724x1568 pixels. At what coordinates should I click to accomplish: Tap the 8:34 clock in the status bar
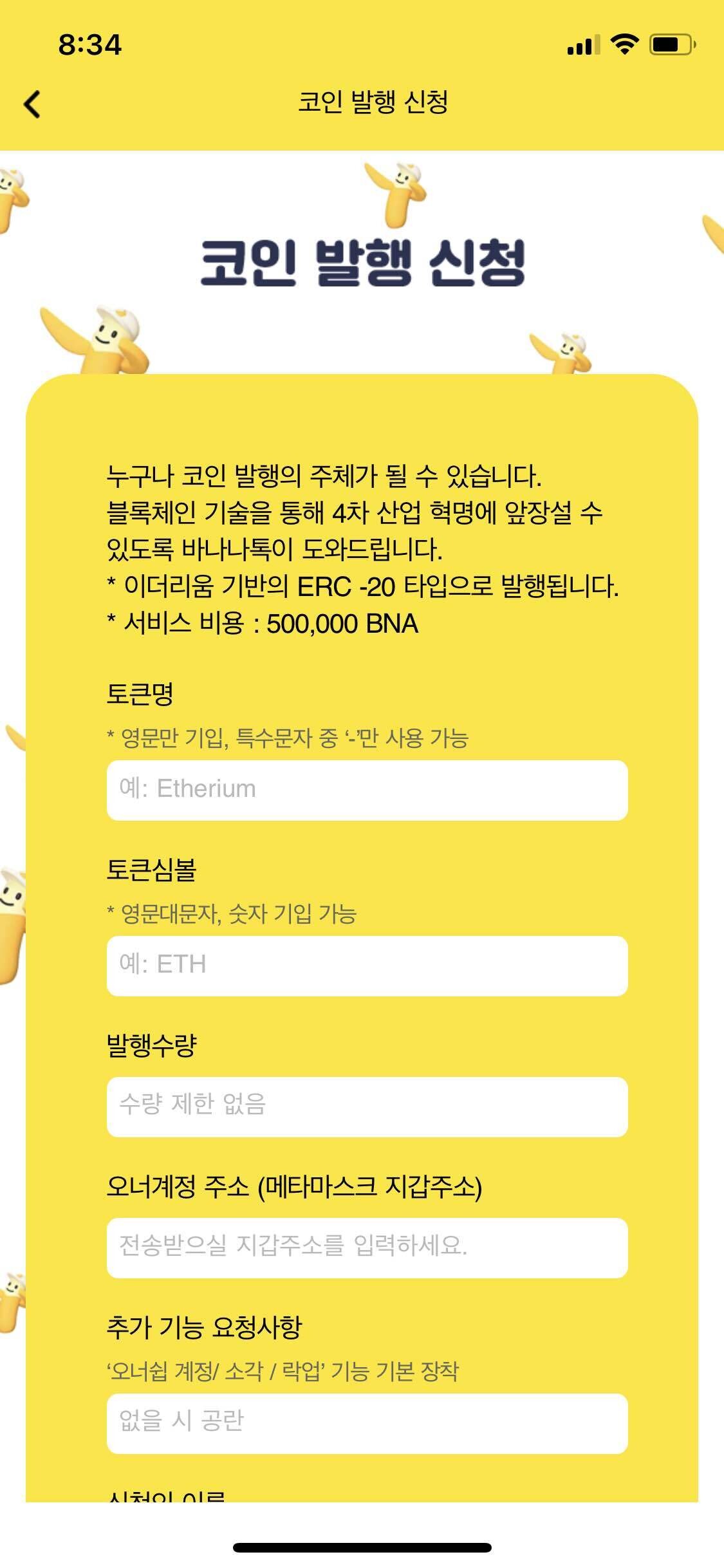(x=89, y=44)
